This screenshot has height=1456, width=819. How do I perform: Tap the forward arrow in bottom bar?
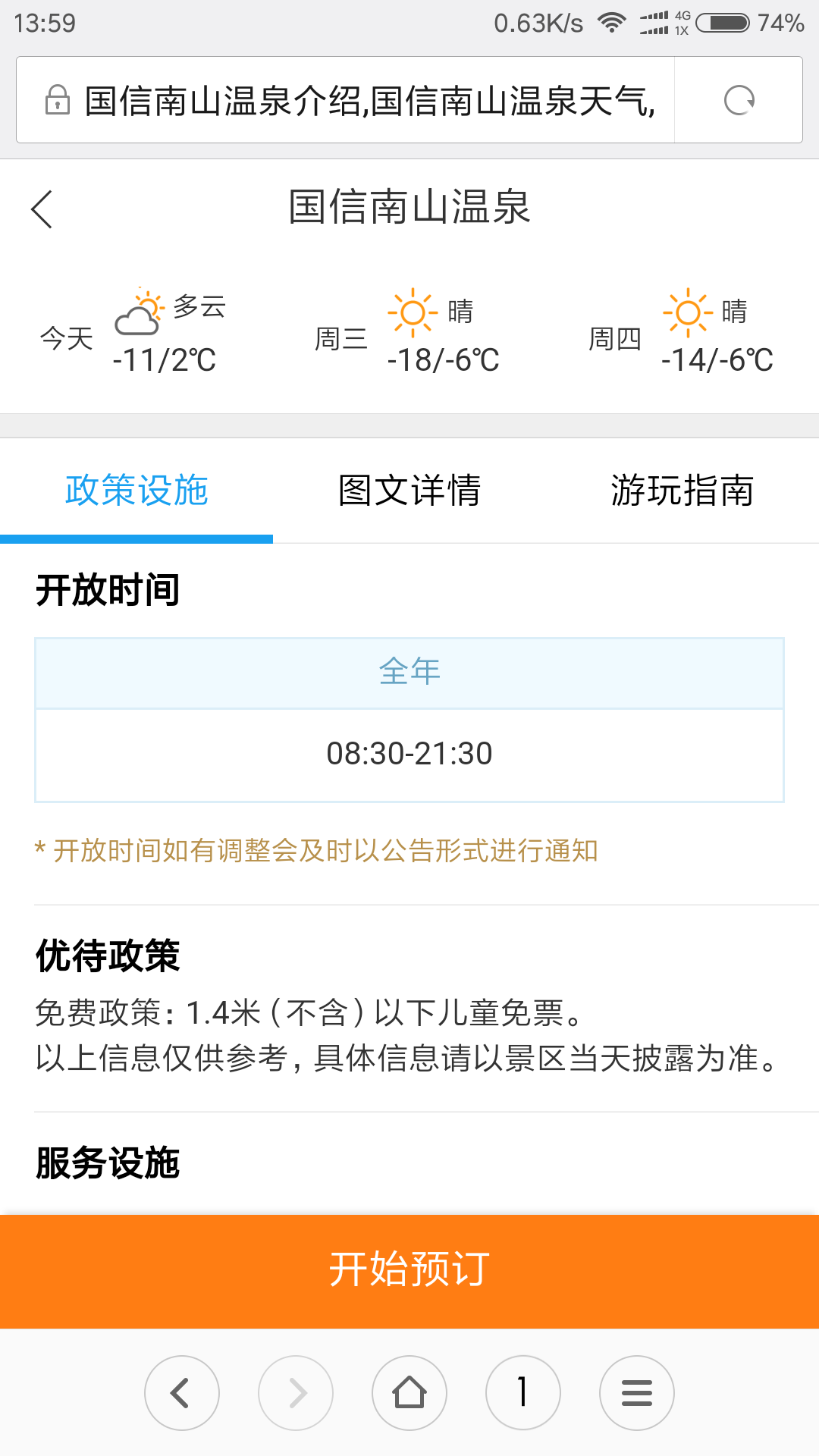click(296, 1393)
